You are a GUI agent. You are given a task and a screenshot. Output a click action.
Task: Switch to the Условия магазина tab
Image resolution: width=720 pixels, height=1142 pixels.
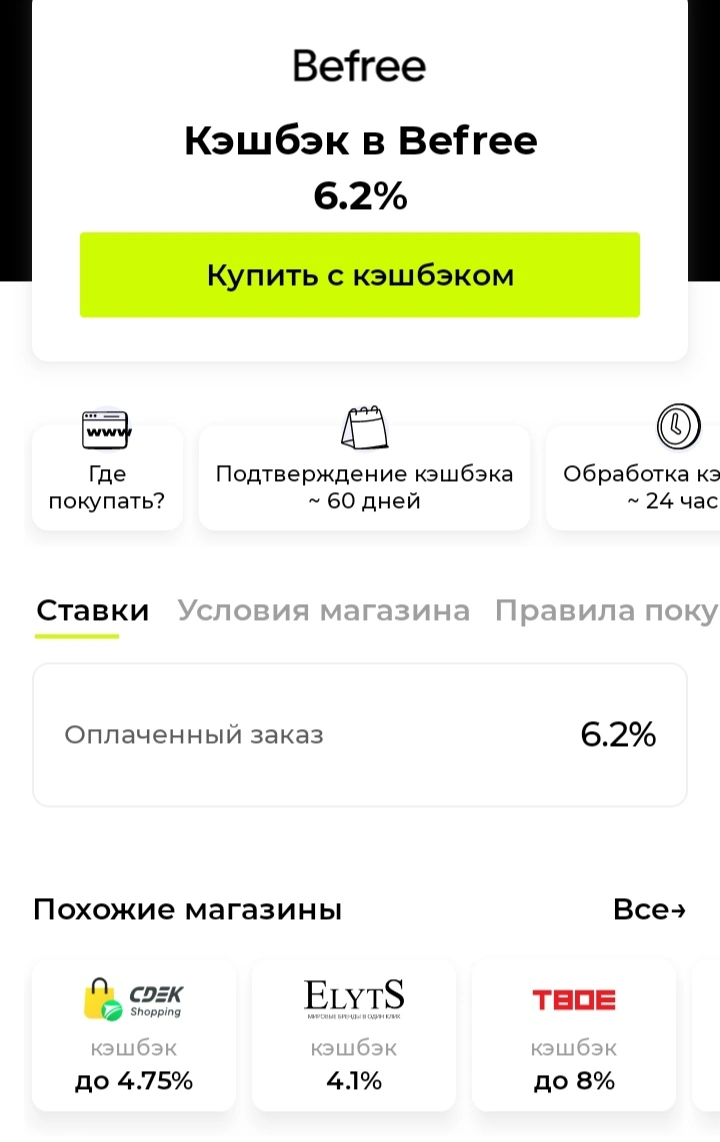(x=323, y=611)
